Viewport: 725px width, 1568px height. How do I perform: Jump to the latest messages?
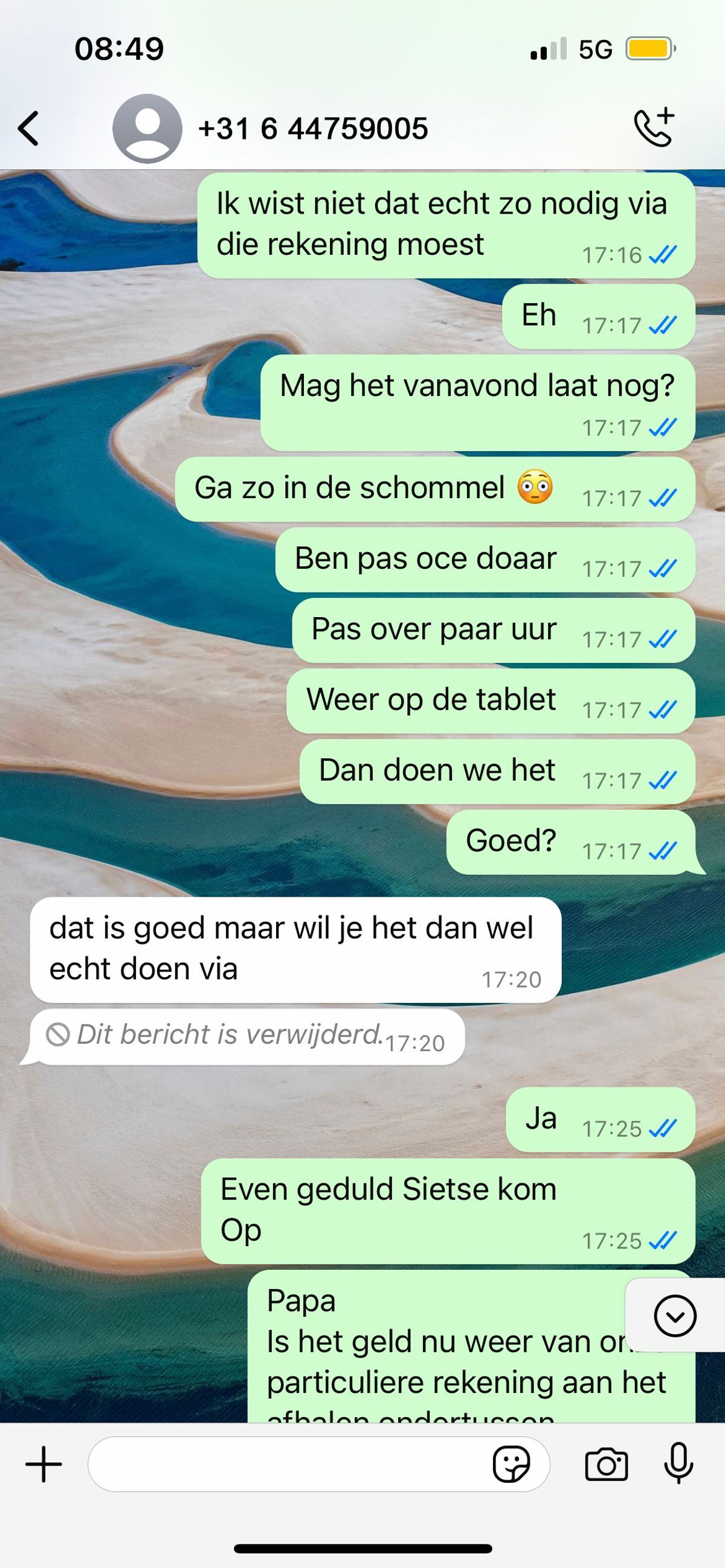[x=675, y=1316]
